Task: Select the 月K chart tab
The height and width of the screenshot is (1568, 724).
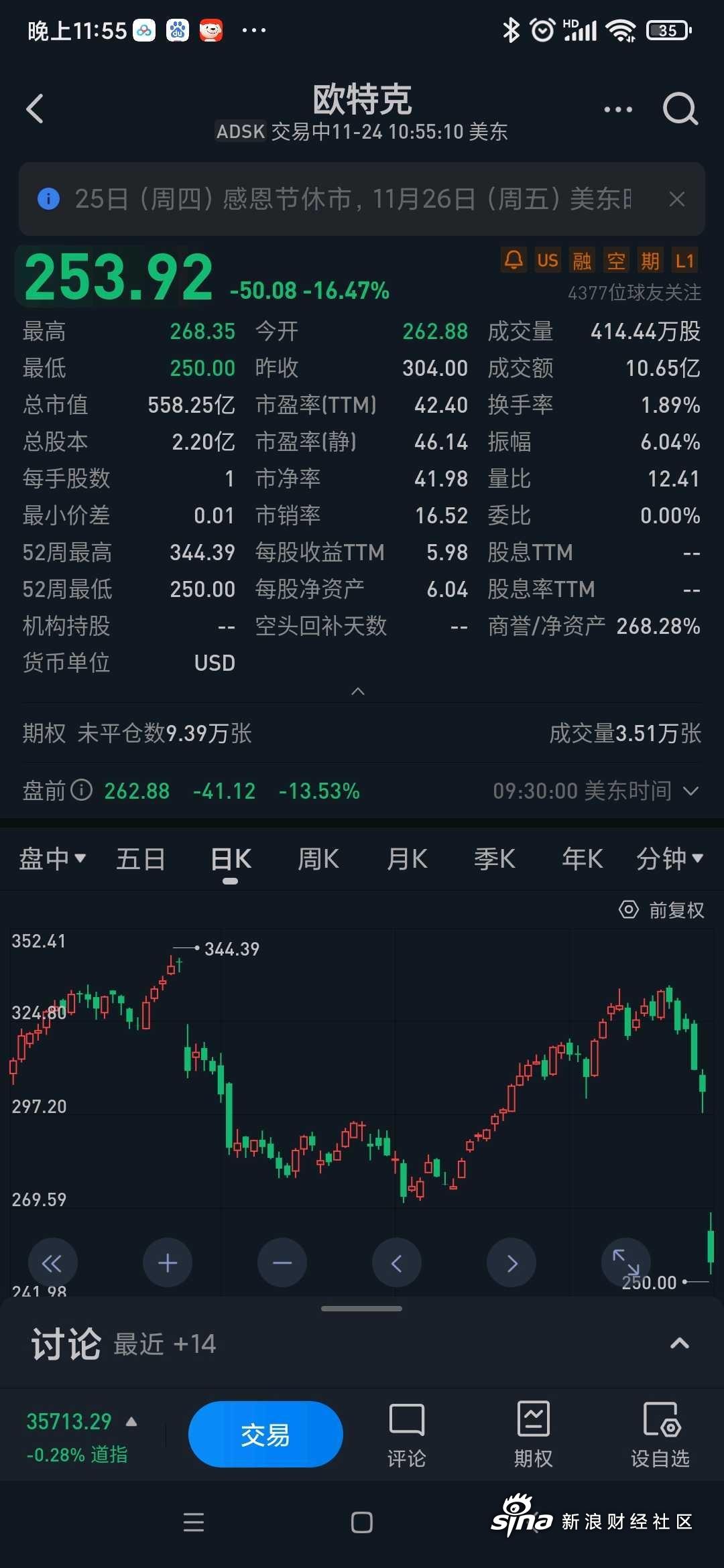Action: click(x=407, y=858)
